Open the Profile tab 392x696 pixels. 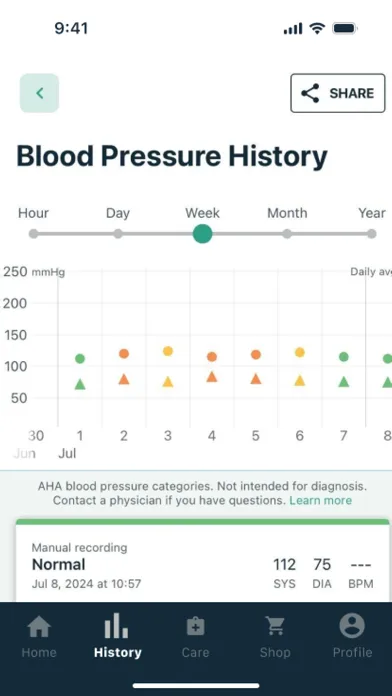pyautogui.click(x=352, y=636)
